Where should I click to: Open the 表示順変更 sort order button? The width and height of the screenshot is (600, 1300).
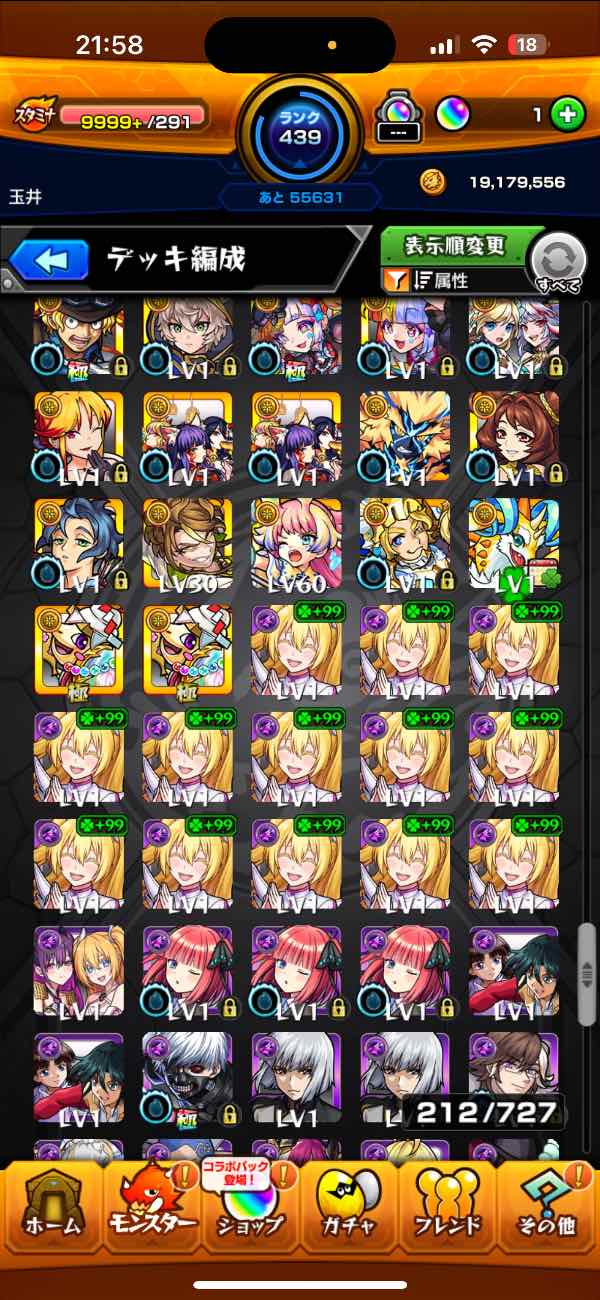click(454, 245)
